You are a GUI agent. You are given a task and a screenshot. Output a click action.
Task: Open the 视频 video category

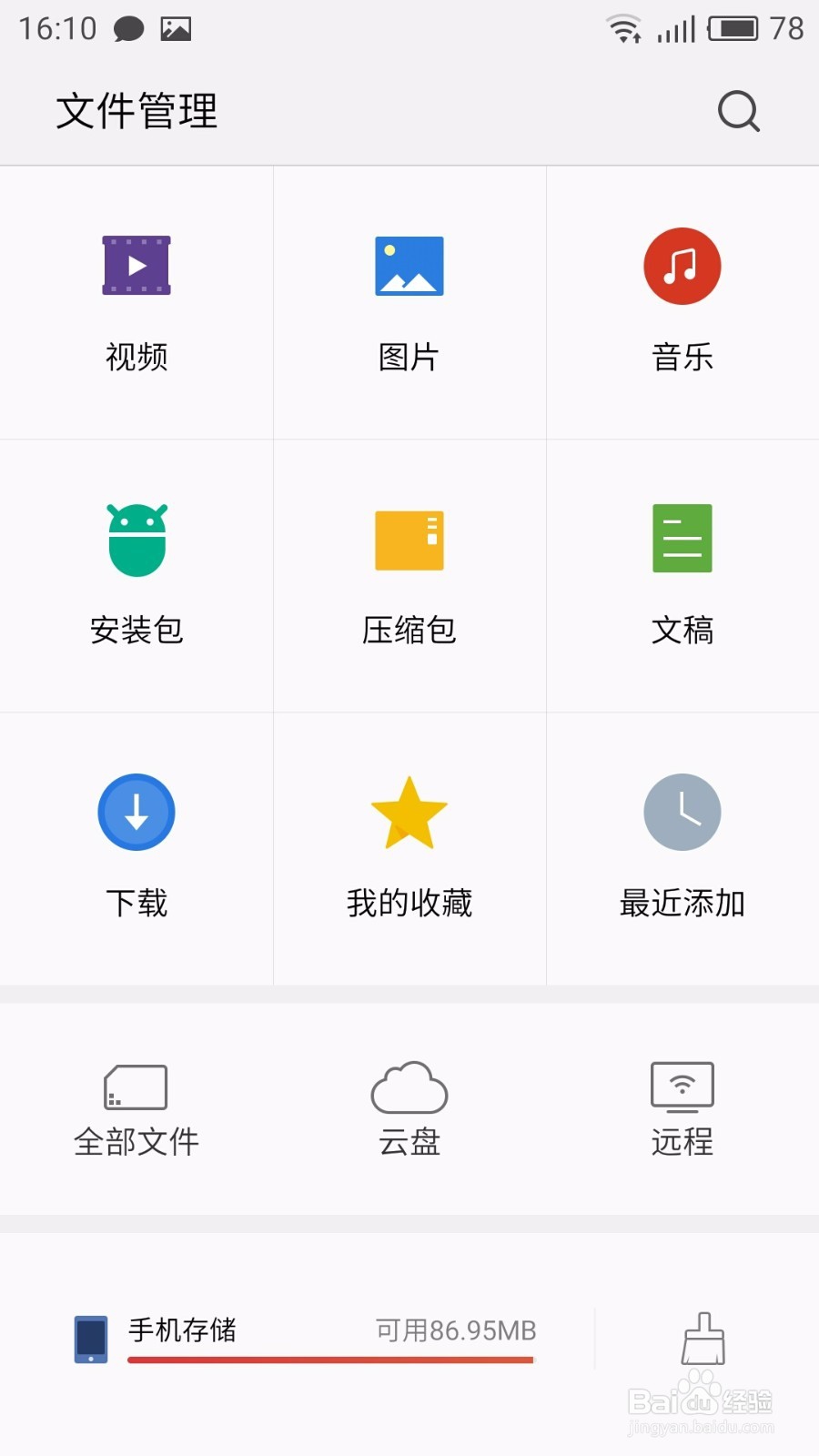pyautogui.click(x=136, y=302)
